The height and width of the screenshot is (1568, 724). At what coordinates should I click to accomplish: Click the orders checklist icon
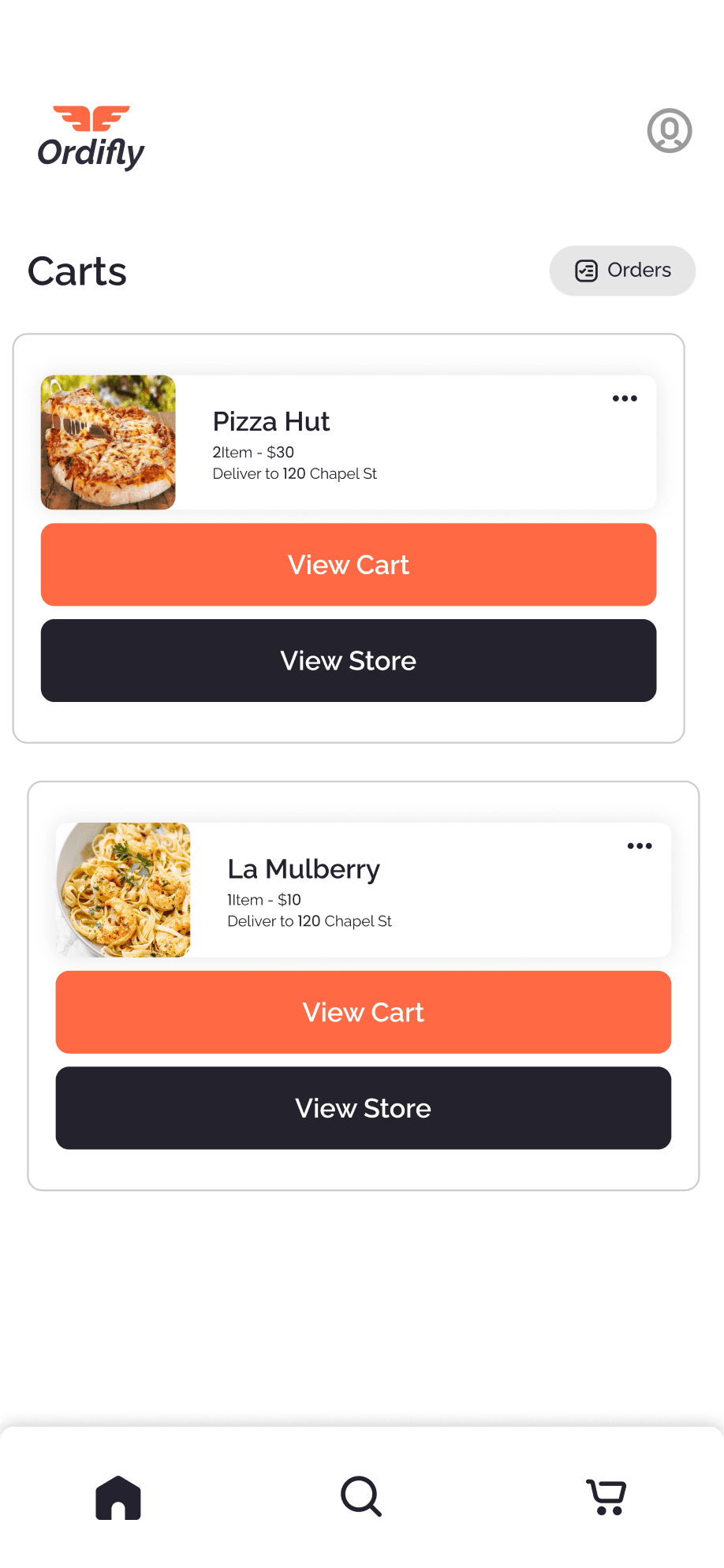(x=585, y=271)
